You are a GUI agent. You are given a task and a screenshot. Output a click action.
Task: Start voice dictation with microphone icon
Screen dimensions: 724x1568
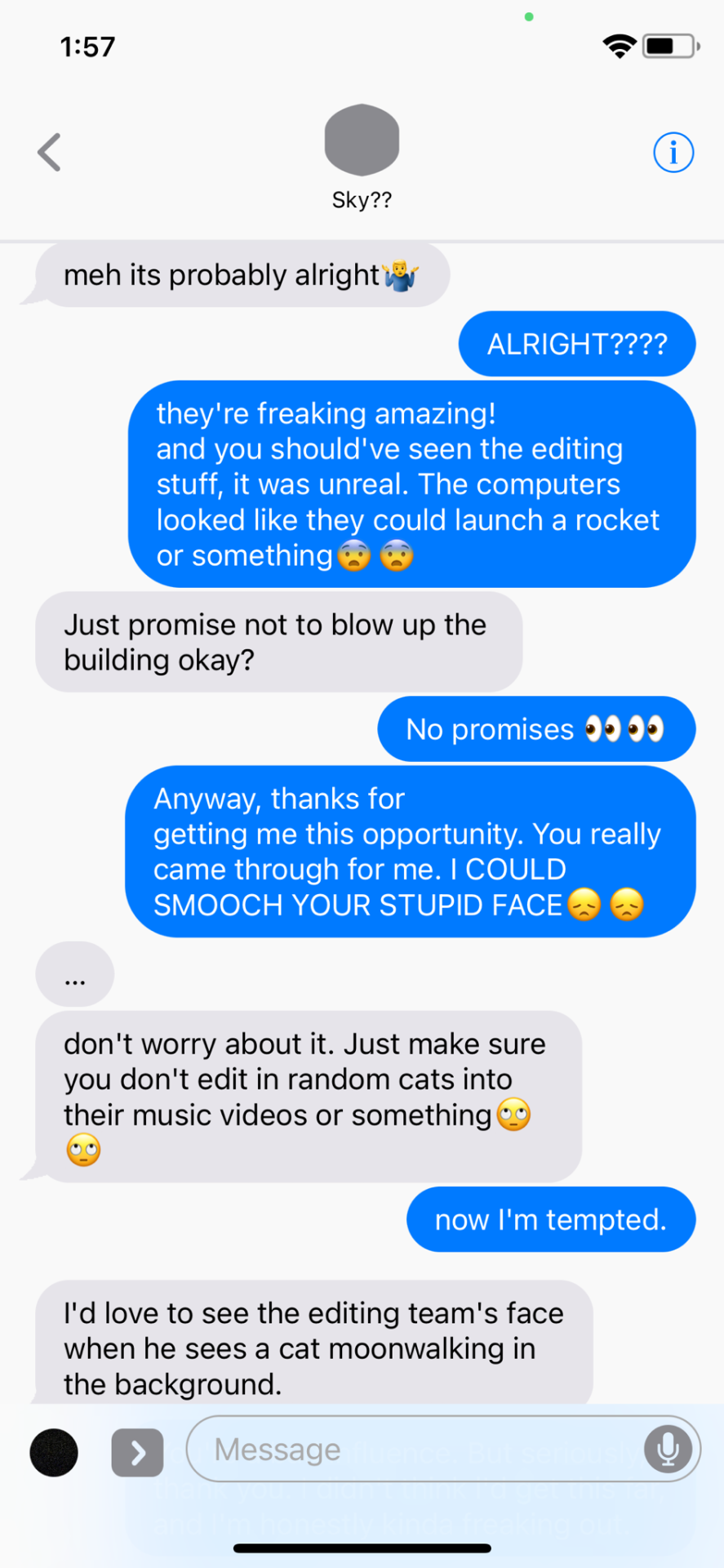[667, 1450]
